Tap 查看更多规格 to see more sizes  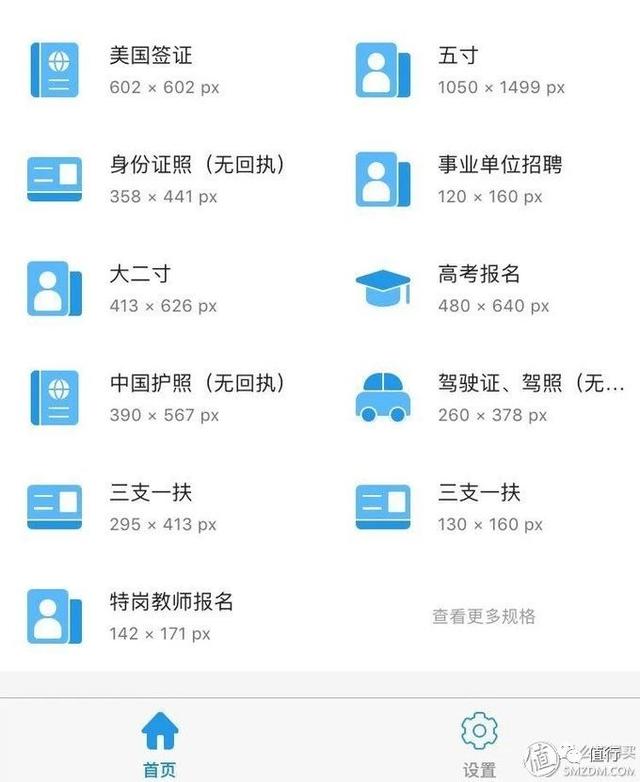click(x=484, y=616)
